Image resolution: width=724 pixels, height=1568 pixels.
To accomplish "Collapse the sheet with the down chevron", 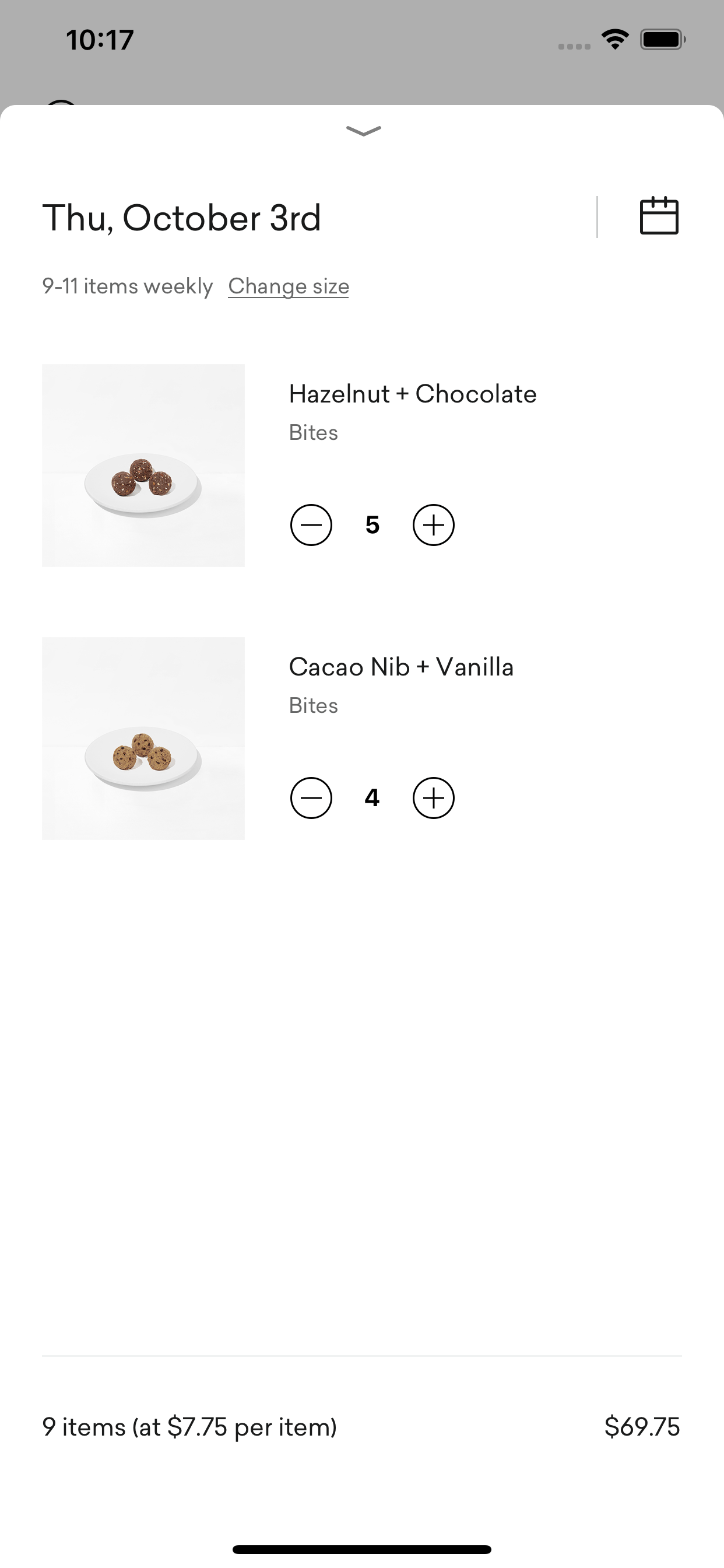I will click(363, 131).
